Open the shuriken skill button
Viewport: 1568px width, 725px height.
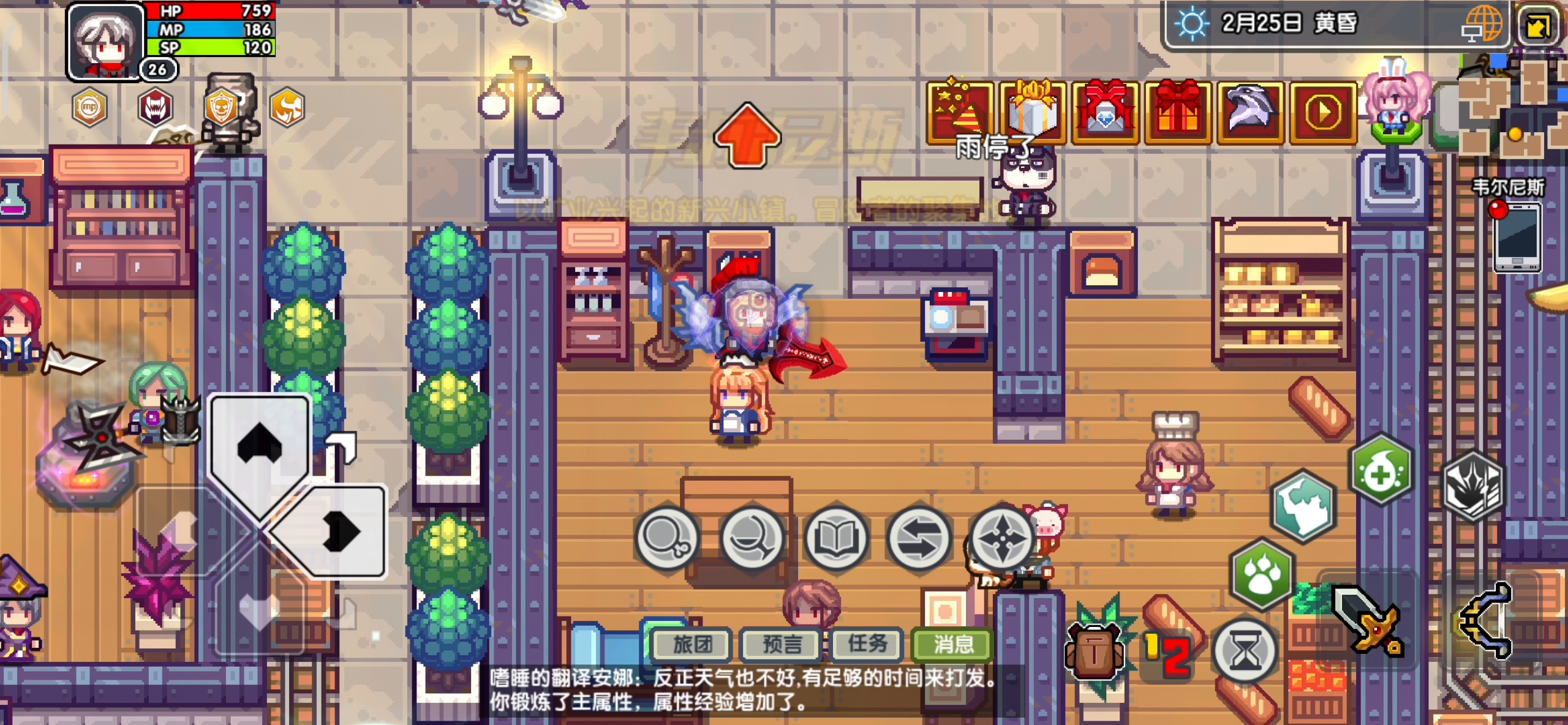pyautogui.click(x=1001, y=539)
